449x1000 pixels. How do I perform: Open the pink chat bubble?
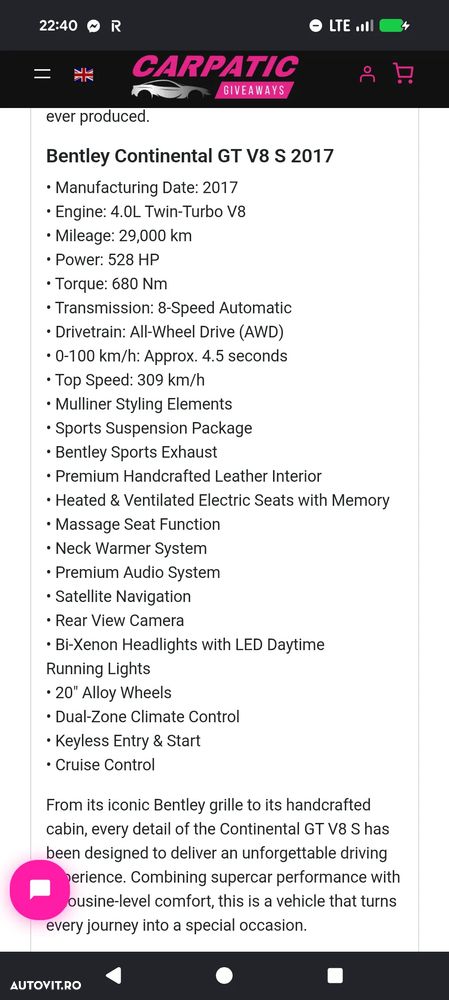point(40,889)
